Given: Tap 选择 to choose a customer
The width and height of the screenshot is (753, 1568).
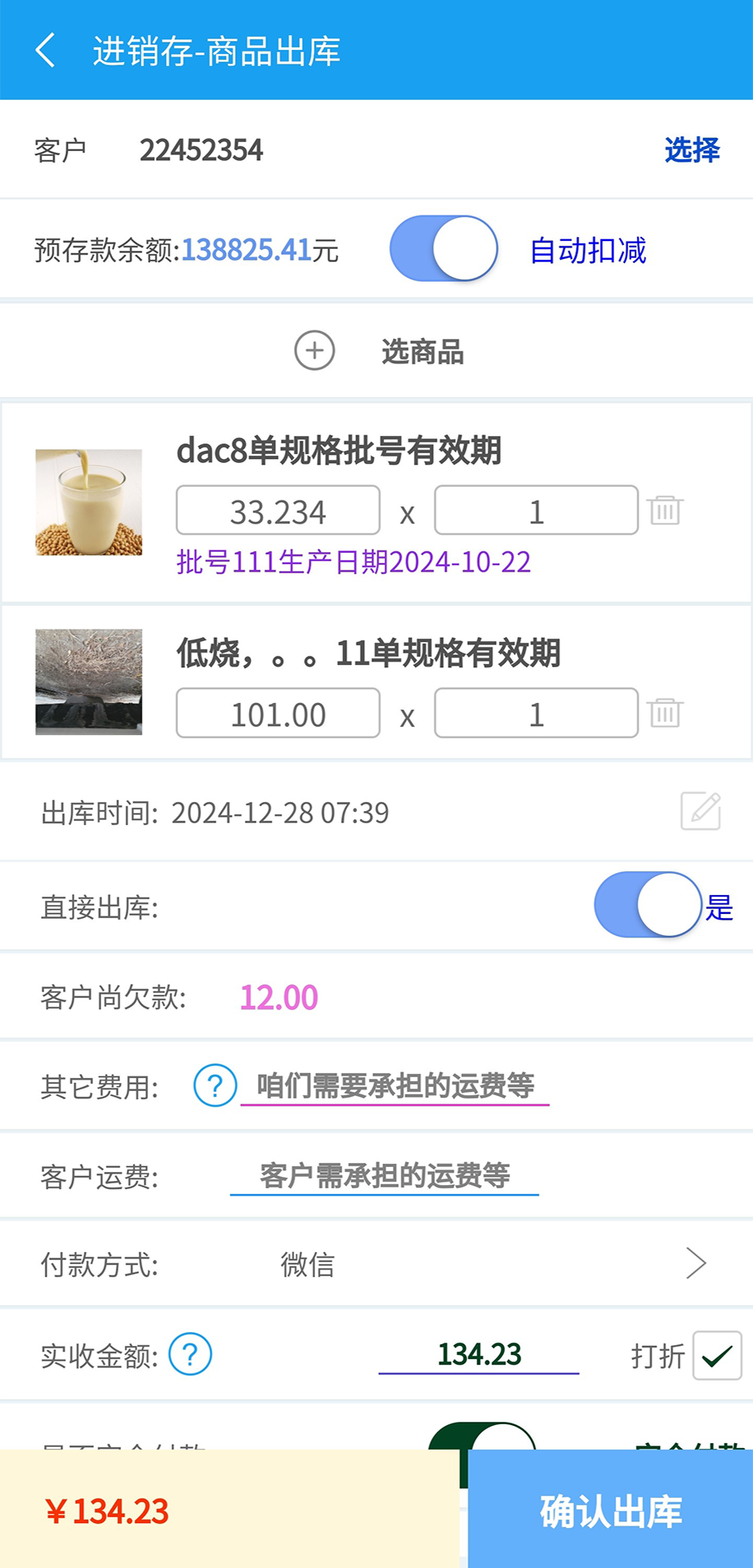Looking at the screenshot, I should (691, 149).
